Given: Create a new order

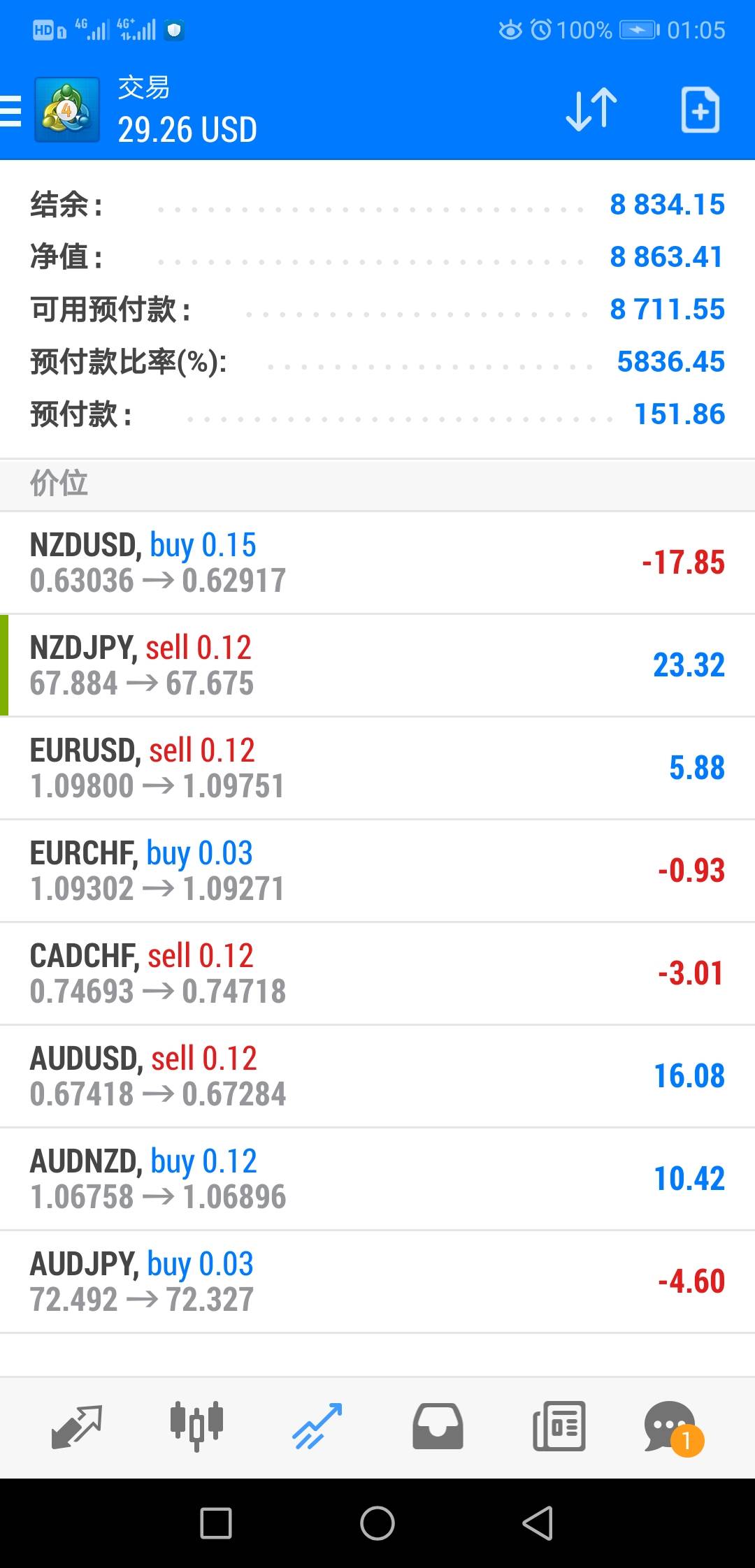Looking at the screenshot, I should pos(700,110).
